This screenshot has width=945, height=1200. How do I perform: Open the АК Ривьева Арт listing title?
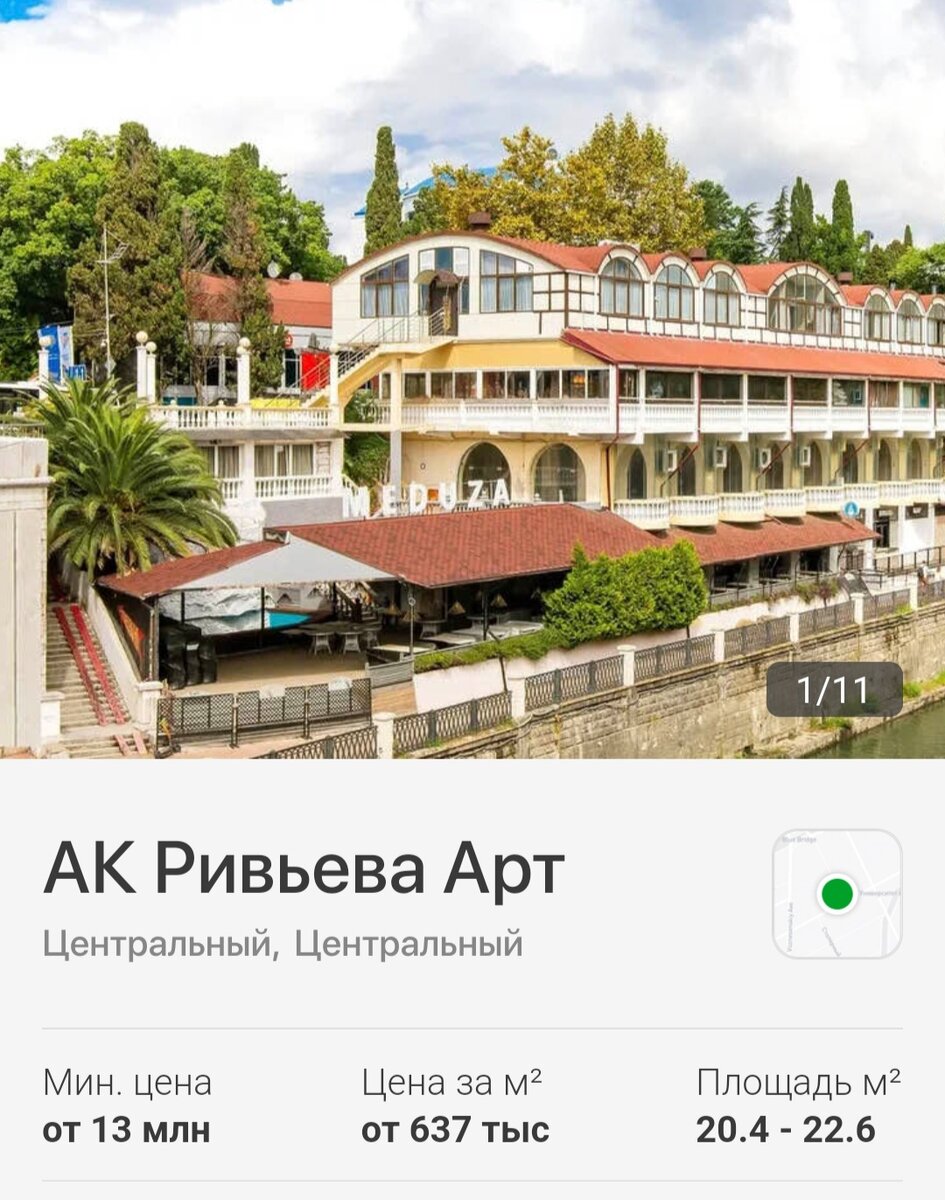300,872
